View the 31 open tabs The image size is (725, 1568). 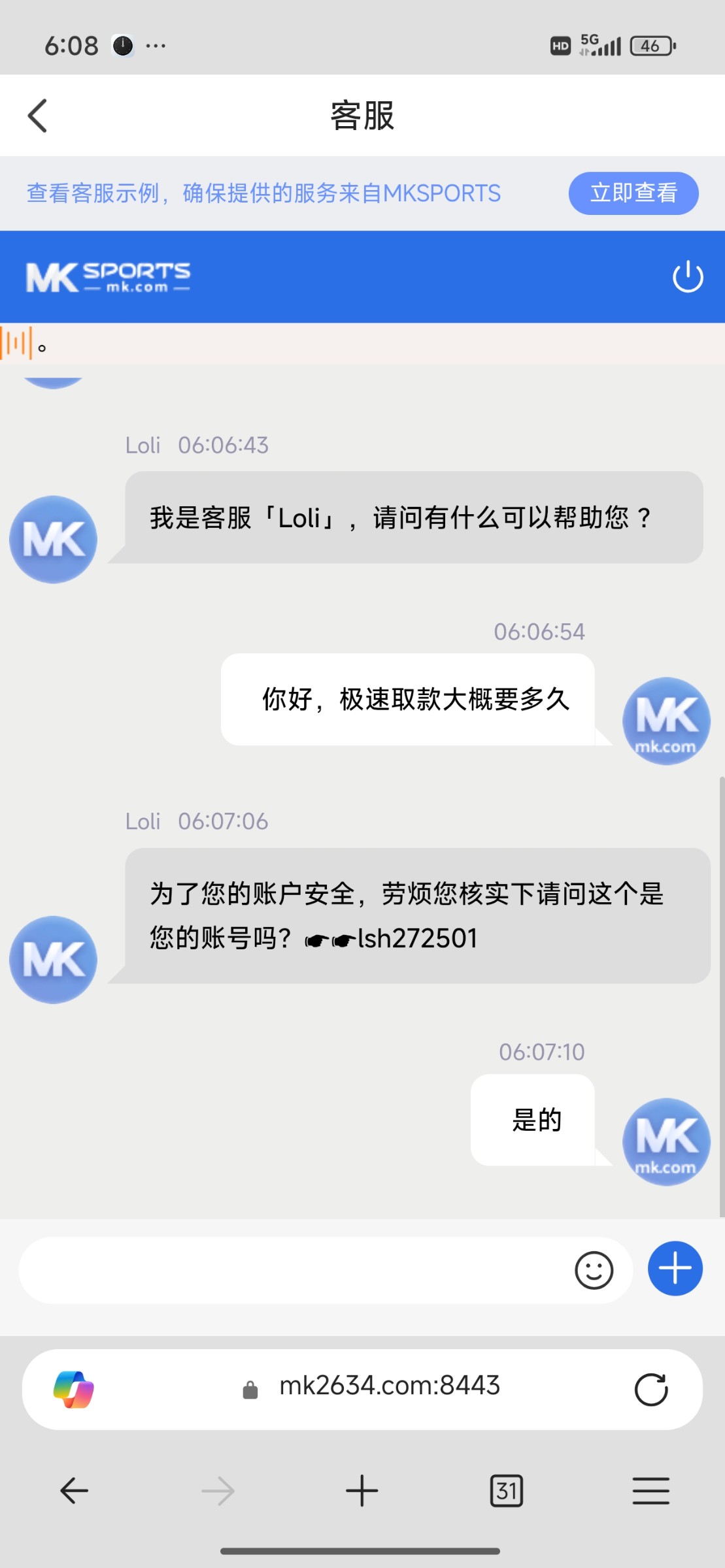pyautogui.click(x=506, y=1491)
